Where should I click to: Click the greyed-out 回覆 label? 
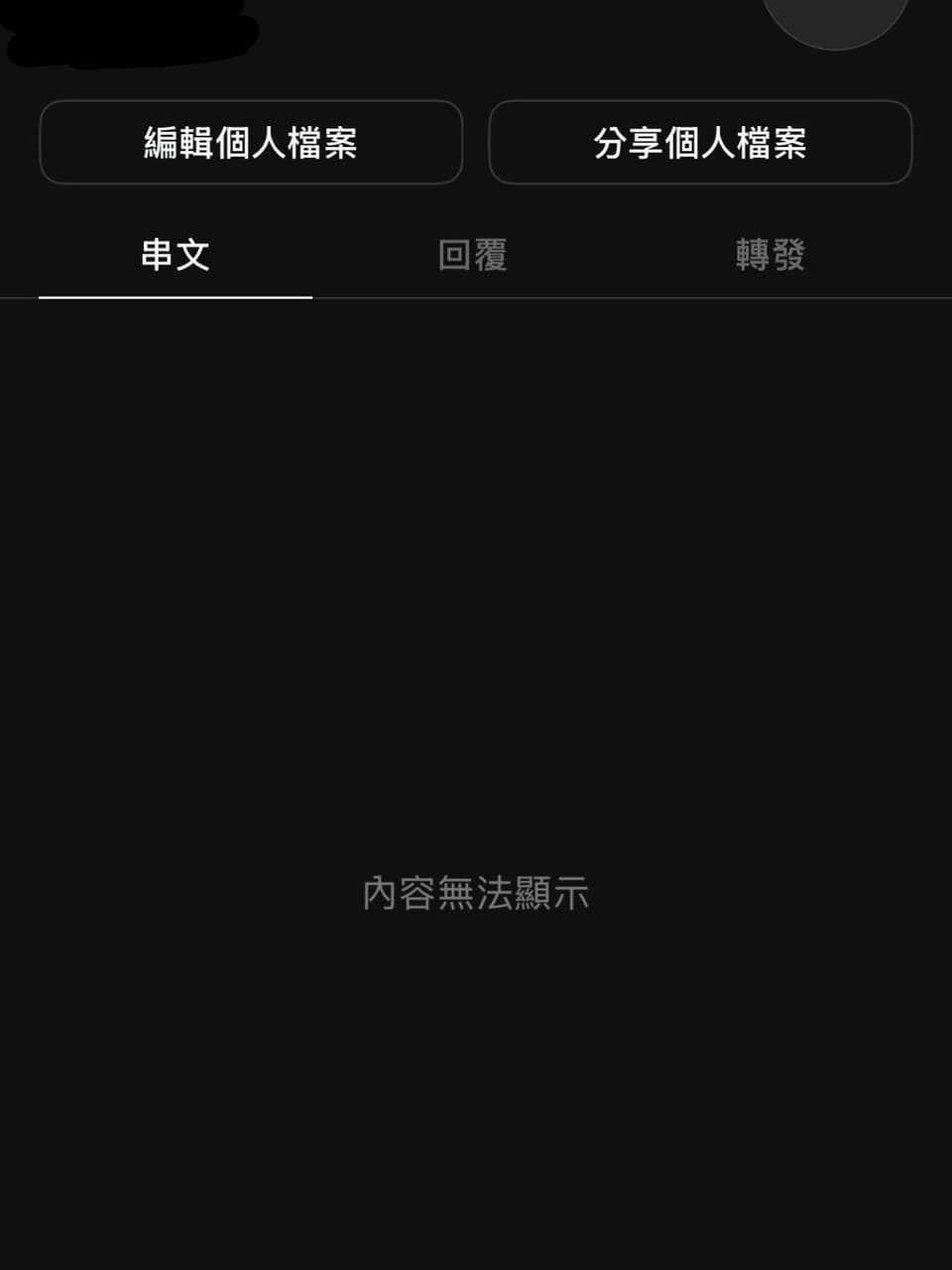click(473, 256)
